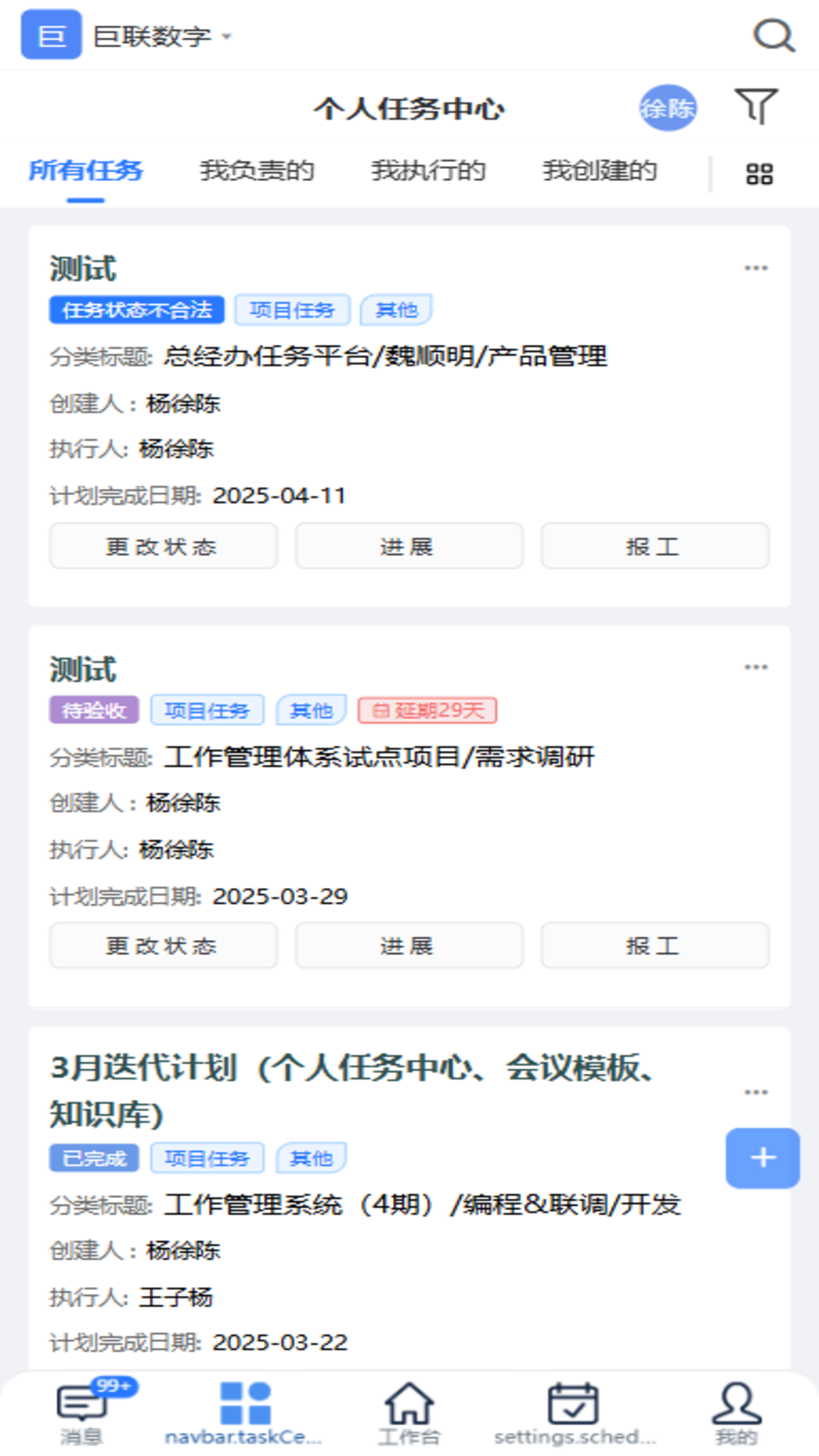This screenshot has width=819, height=1456.
Task: Open the filter icon beside the avatar
Action: [x=755, y=107]
